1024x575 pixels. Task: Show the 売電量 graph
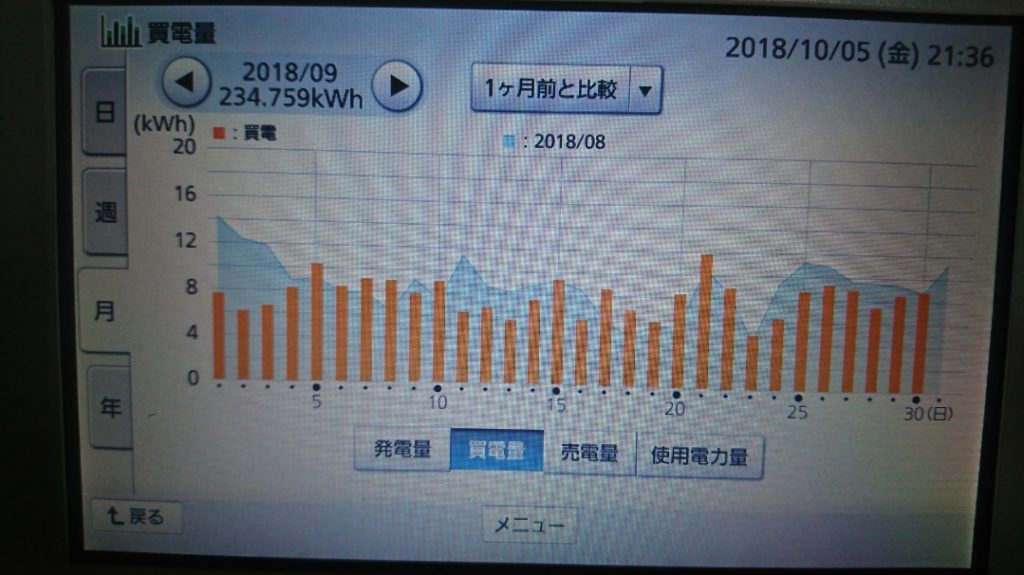[x=588, y=454]
